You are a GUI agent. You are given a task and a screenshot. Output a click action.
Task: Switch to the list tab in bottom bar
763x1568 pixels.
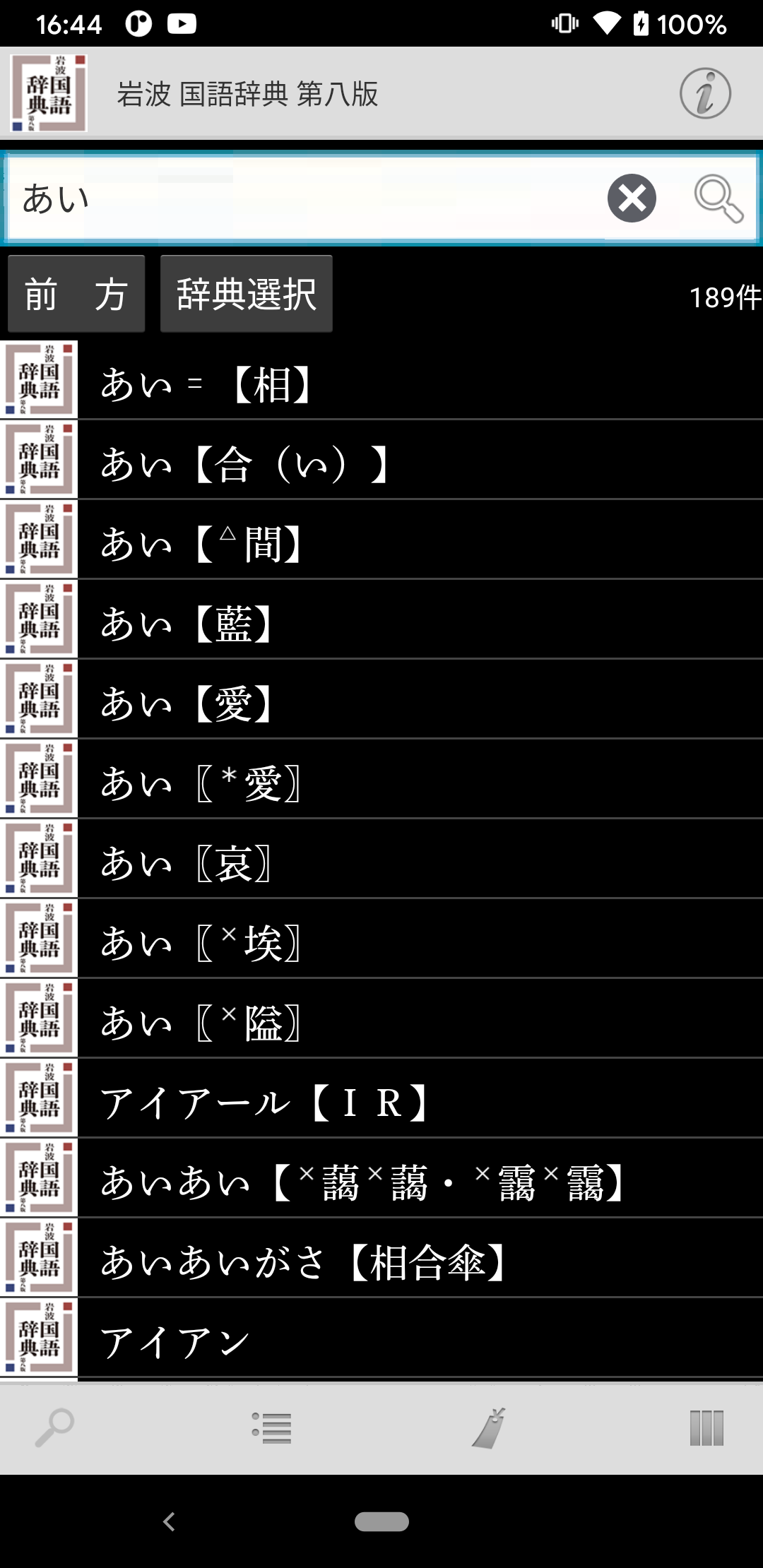tap(272, 1428)
